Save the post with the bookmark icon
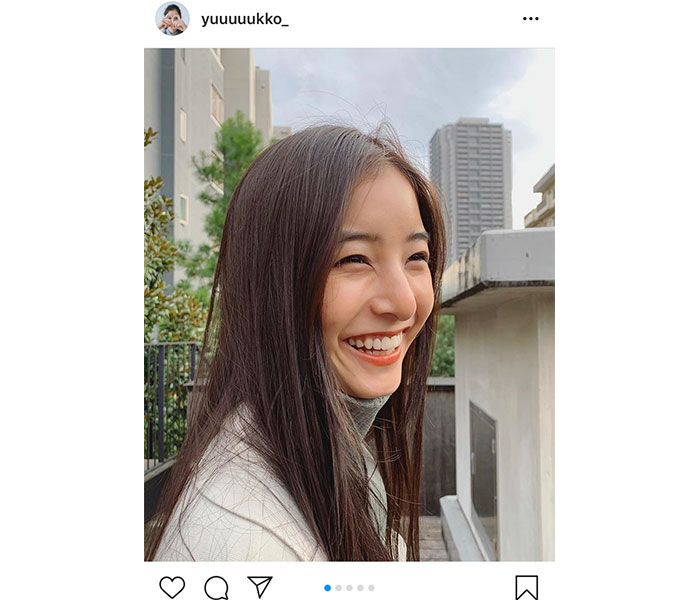The width and height of the screenshot is (700, 600). click(x=527, y=587)
